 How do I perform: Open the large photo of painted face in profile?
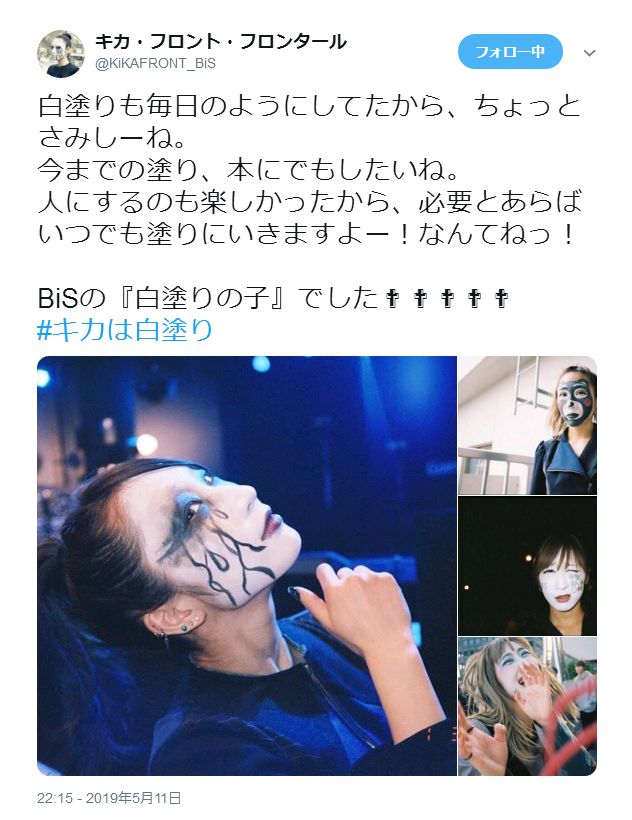tap(247, 566)
